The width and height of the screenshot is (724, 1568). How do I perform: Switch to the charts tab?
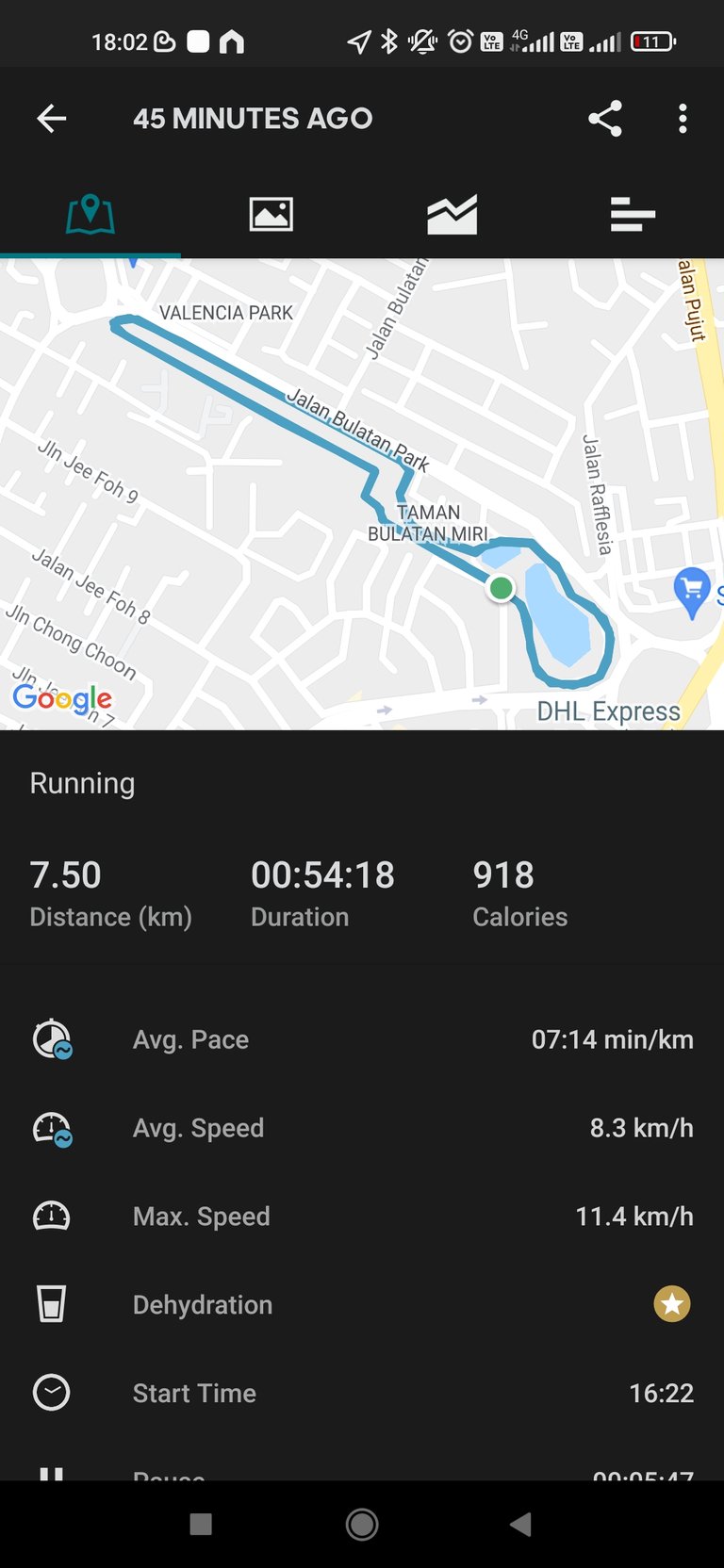pyautogui.click(x=452, y=215)
